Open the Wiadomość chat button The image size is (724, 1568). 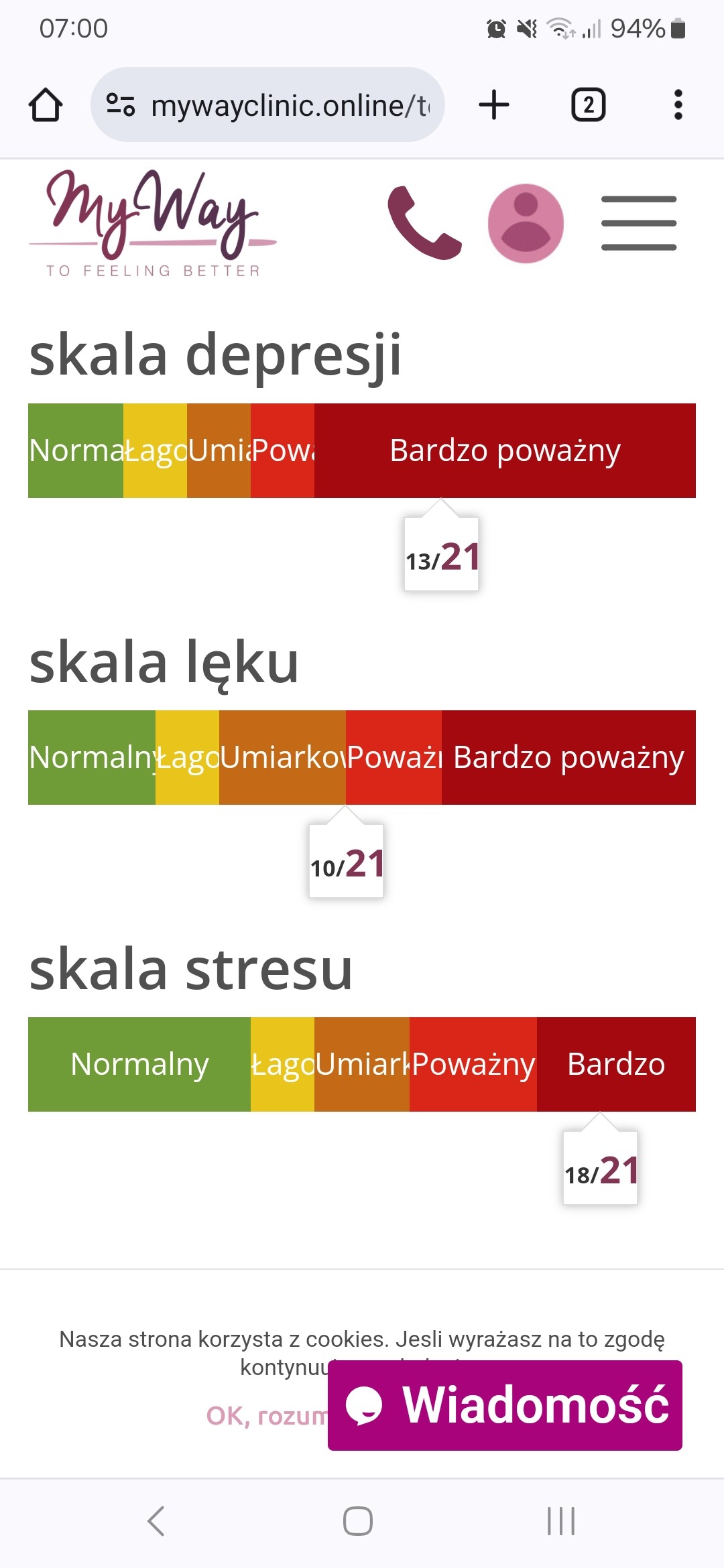point(505,1405)
